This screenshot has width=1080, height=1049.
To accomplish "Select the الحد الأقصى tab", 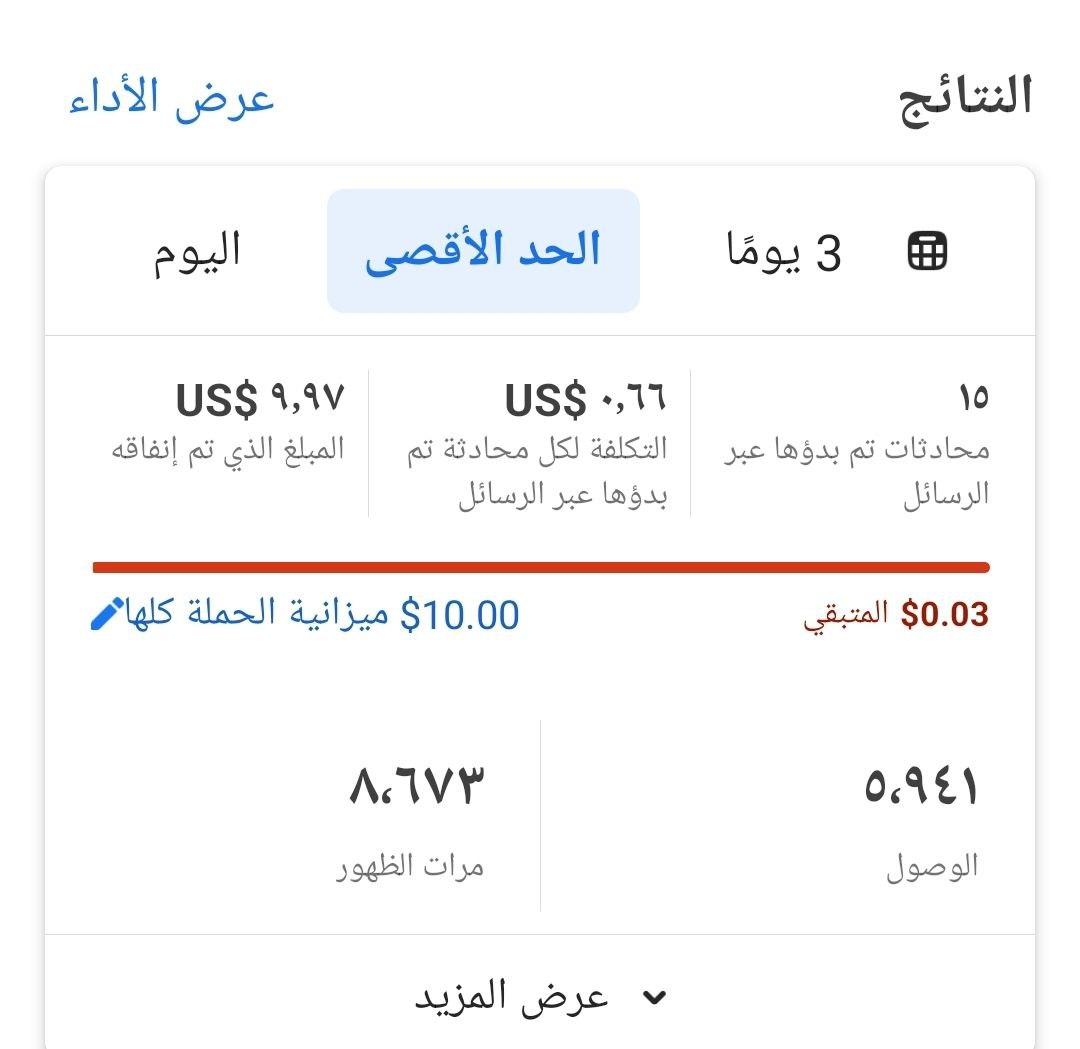I will (x=483, y=251).
